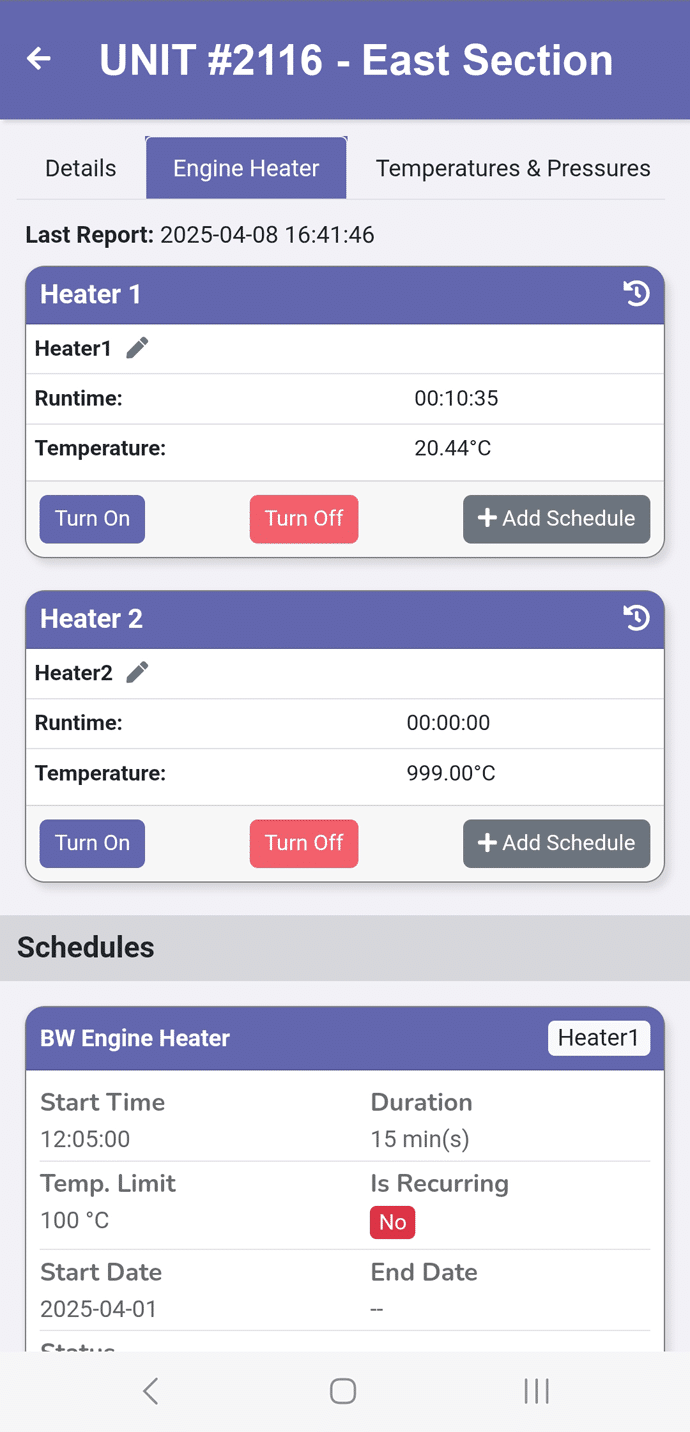Edit the Heater2 name
The image size is (690, 1432).
[x=137, y=672]
